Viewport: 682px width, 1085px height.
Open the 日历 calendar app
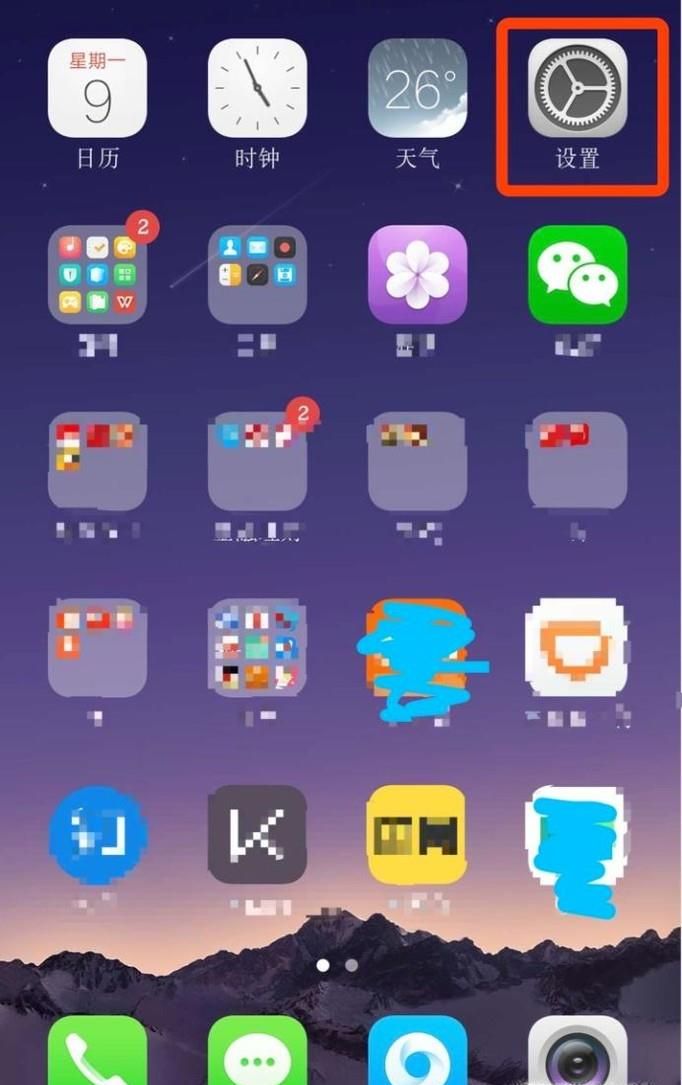pos(97,88)
